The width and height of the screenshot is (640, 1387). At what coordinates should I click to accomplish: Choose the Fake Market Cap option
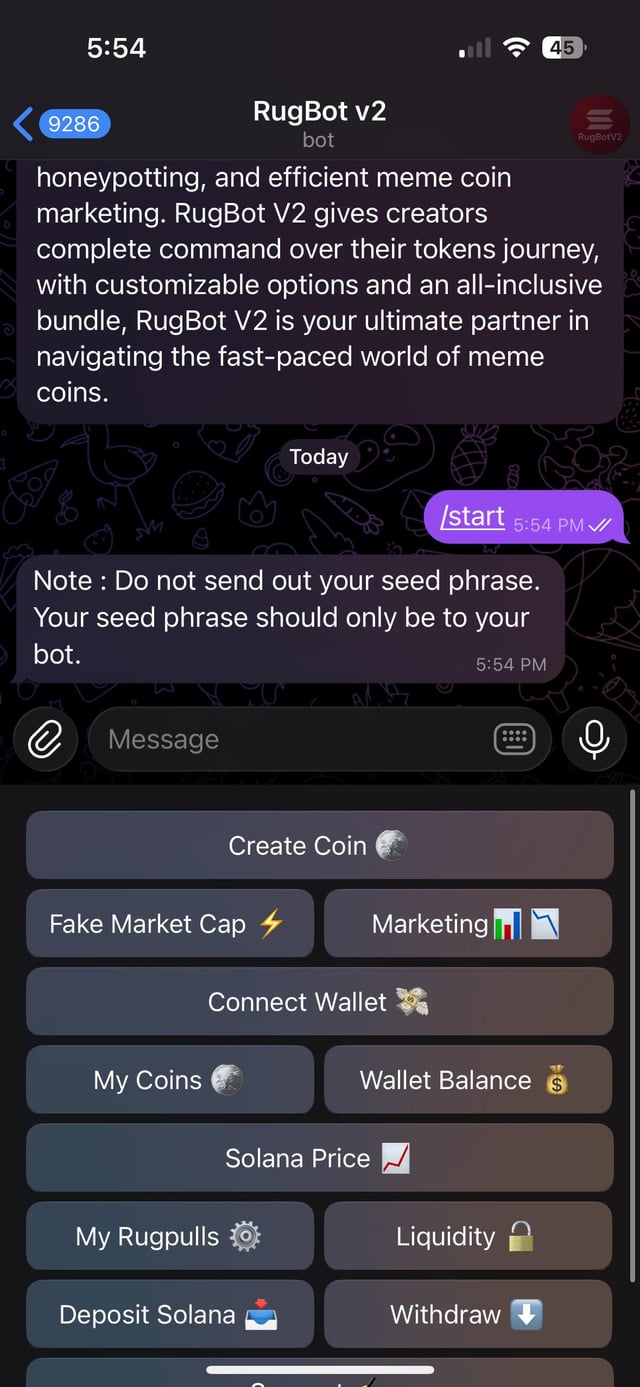[169, 924]
